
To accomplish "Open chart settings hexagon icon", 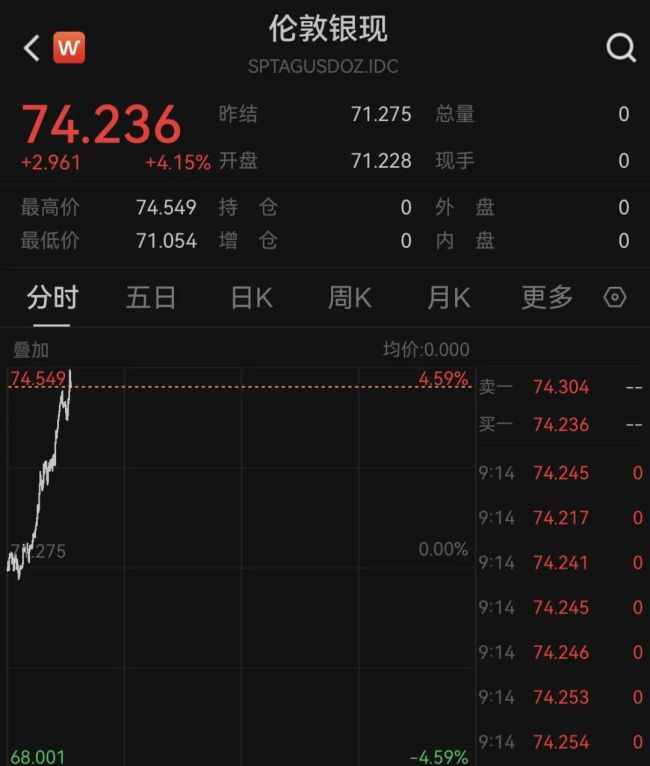I will click(616, 297).
